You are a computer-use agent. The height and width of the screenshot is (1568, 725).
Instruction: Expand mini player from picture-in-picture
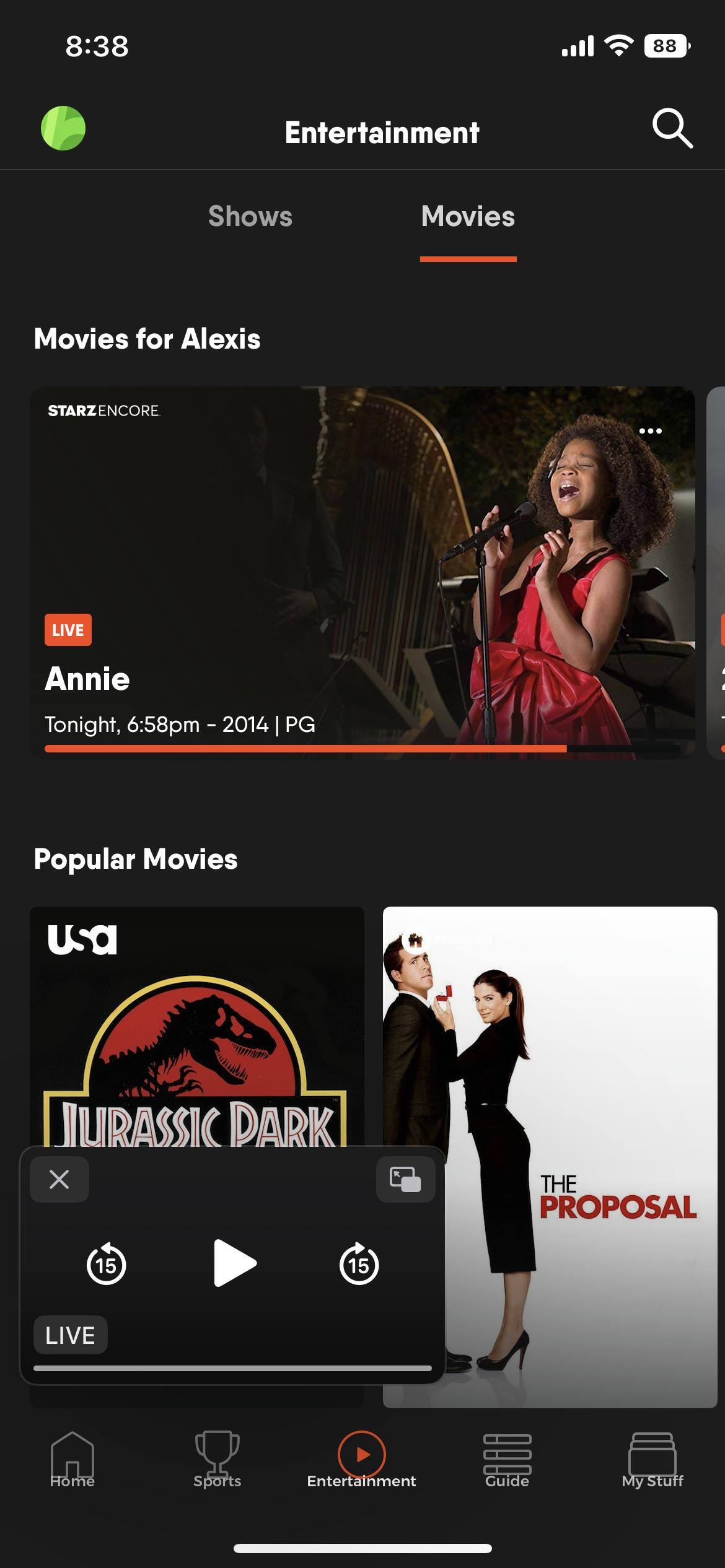pyautogui.click(x=405, y=1179)
